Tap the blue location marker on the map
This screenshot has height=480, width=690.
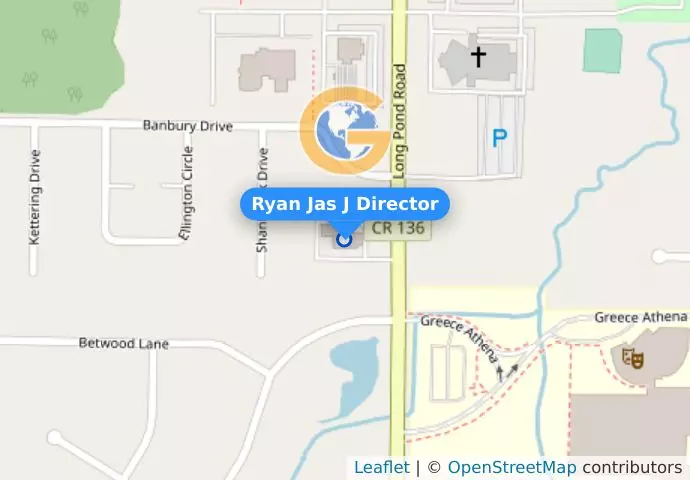pyautogui.click(x=345, y=240)
